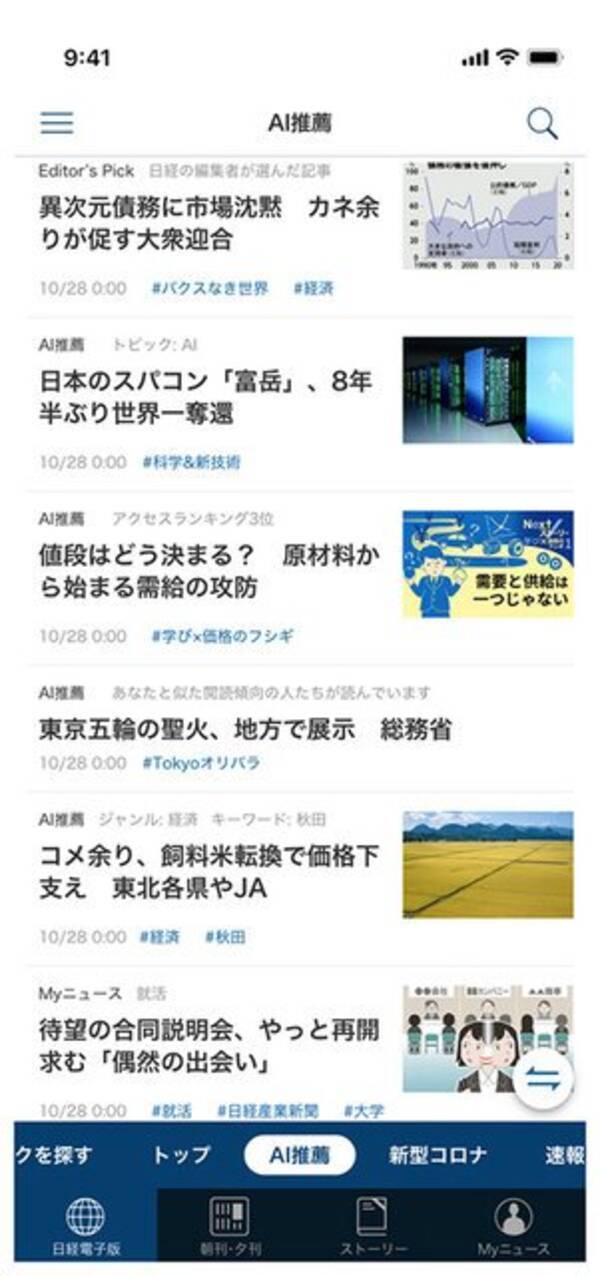Screen dimensions: 600x1276
Task: Tap the #バクスなき世界 hashtag
Action: tap(210, 288)
